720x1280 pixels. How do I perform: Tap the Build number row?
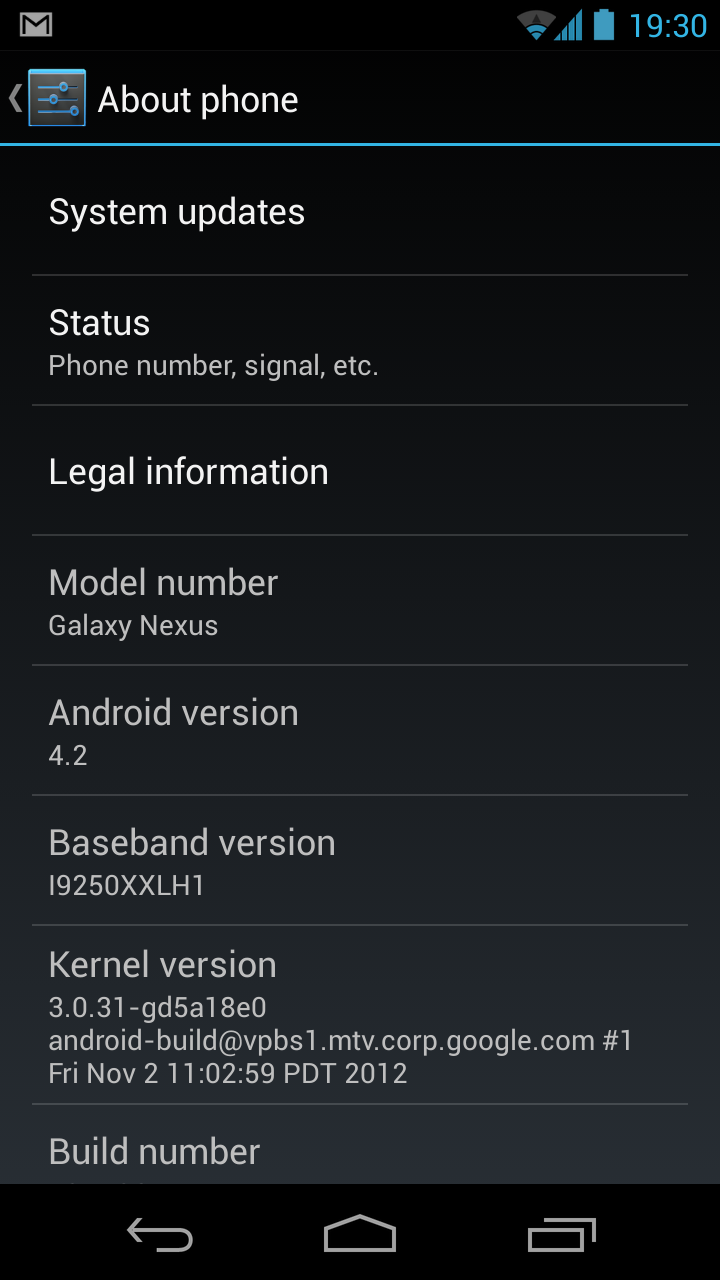360,1145
